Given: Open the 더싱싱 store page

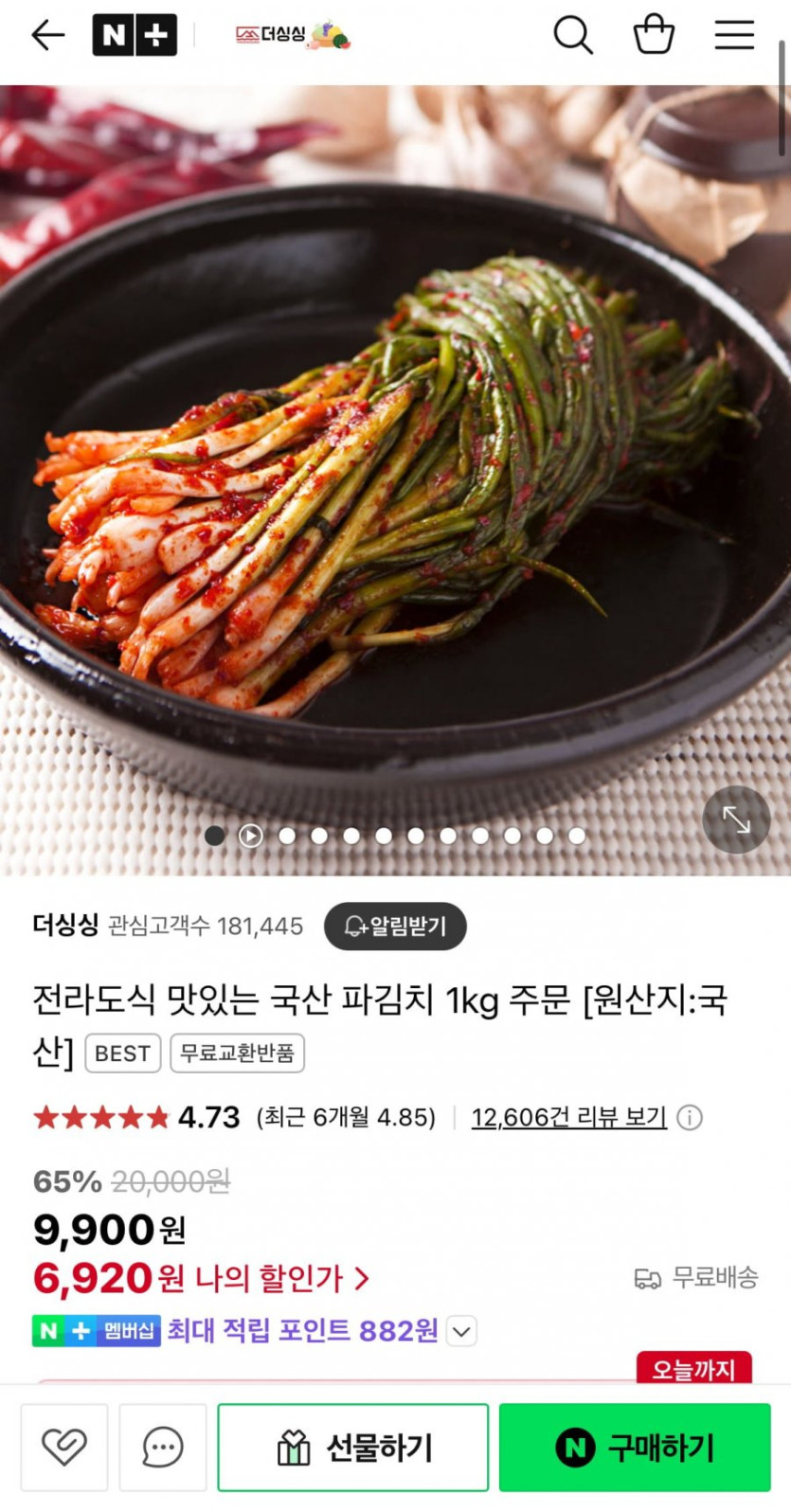Looking at the screenshot, I should tap(293, 36).
